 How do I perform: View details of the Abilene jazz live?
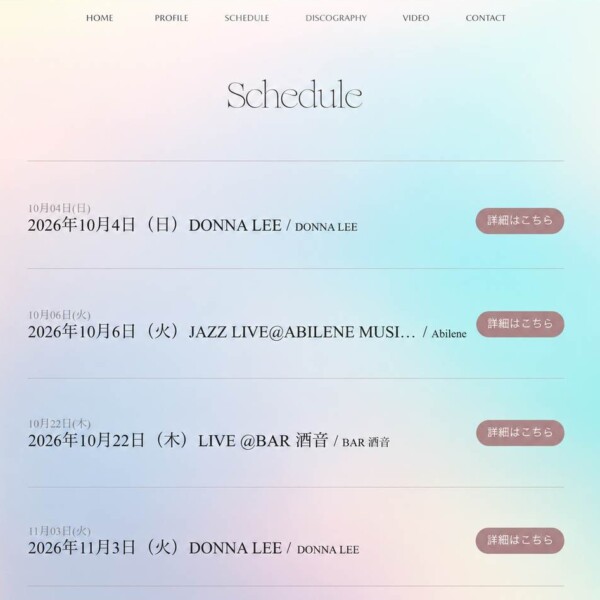tap(520, 324)
